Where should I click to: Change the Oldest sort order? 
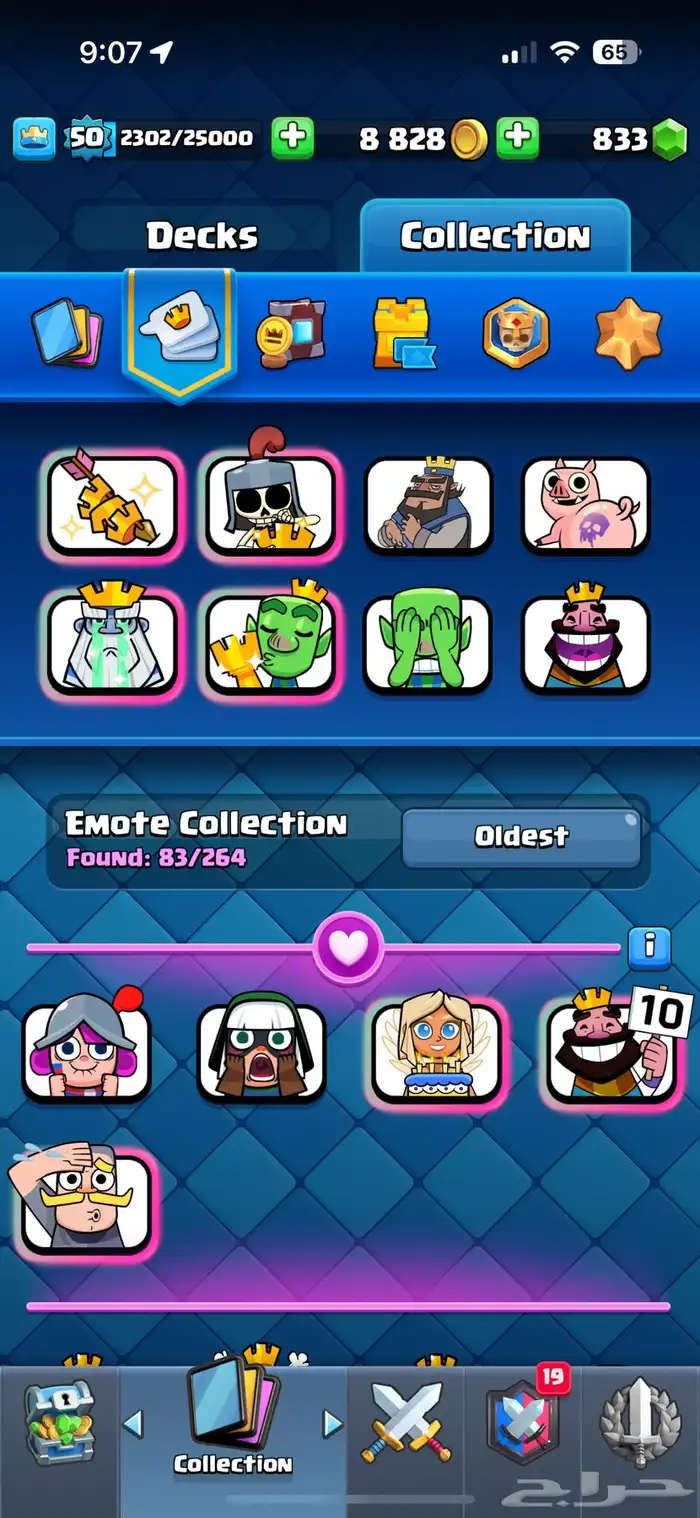(521, 837)
